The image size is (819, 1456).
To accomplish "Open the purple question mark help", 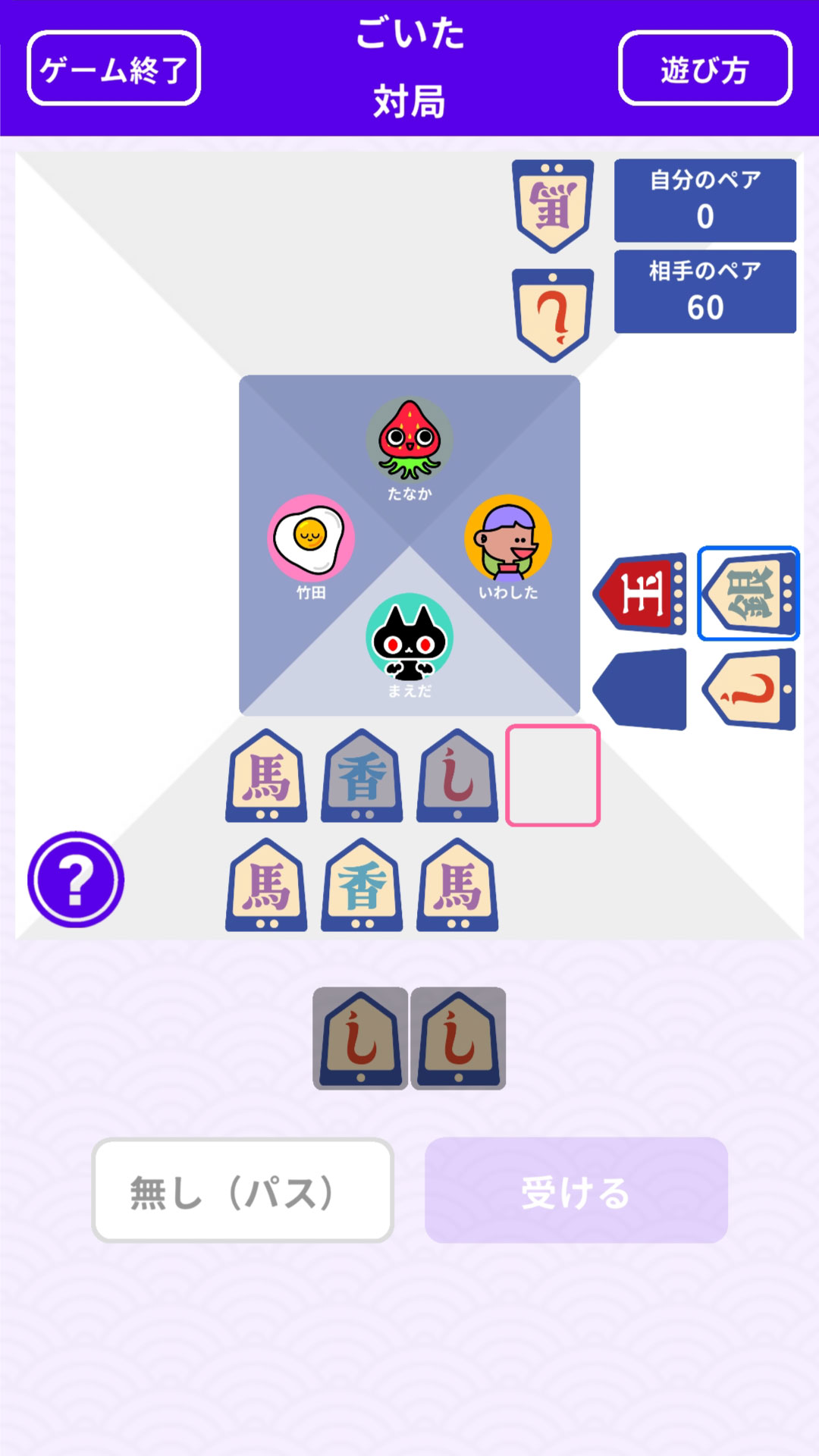I will (x=76, y=880).
